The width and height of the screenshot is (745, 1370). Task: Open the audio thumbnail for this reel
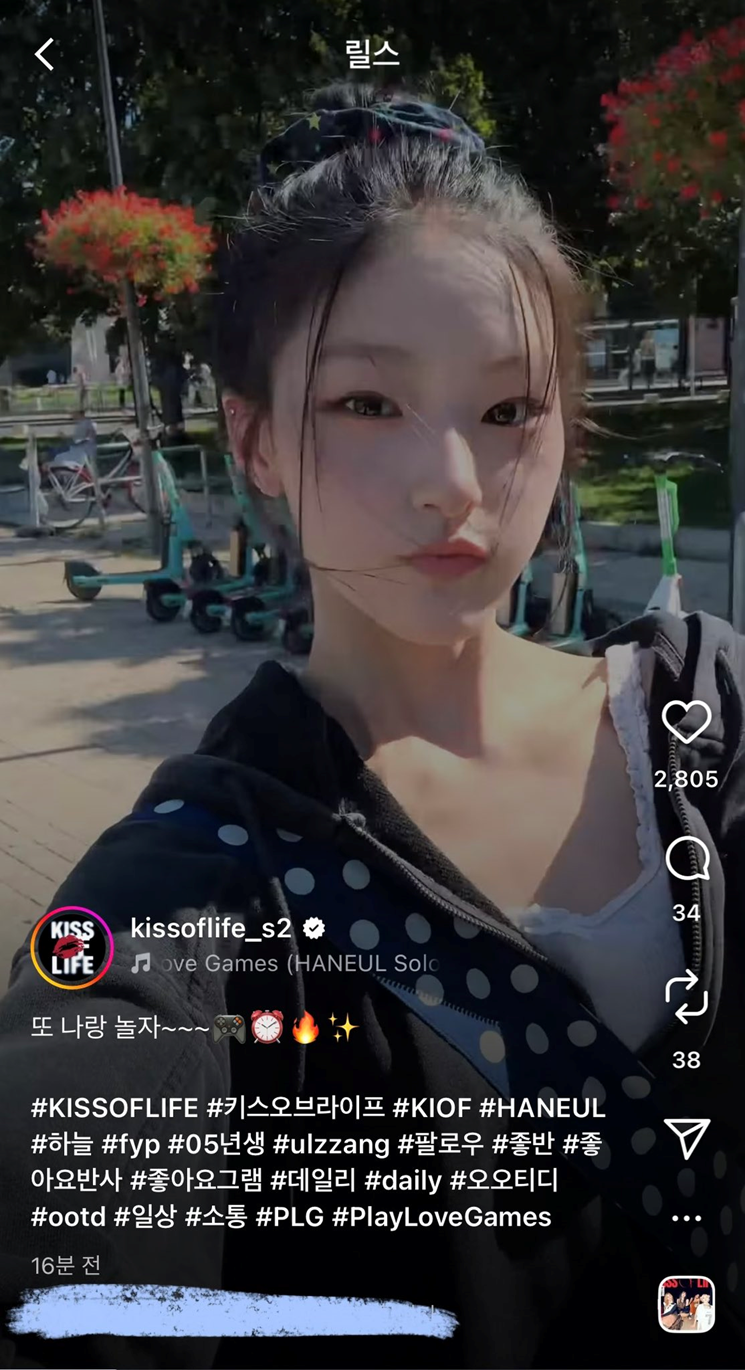[686, 1304]
